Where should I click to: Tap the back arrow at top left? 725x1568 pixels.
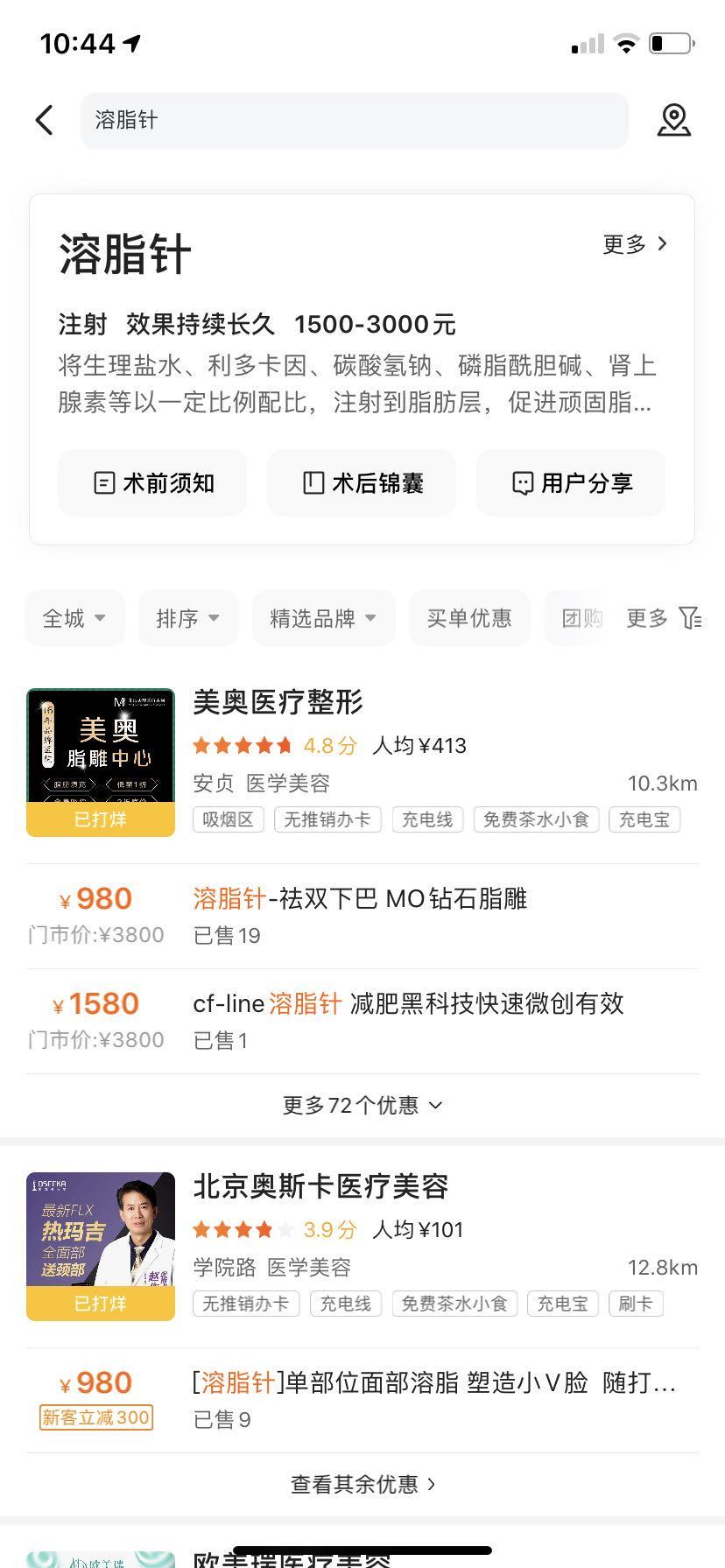pyautogui.click(x=44, y=120)
